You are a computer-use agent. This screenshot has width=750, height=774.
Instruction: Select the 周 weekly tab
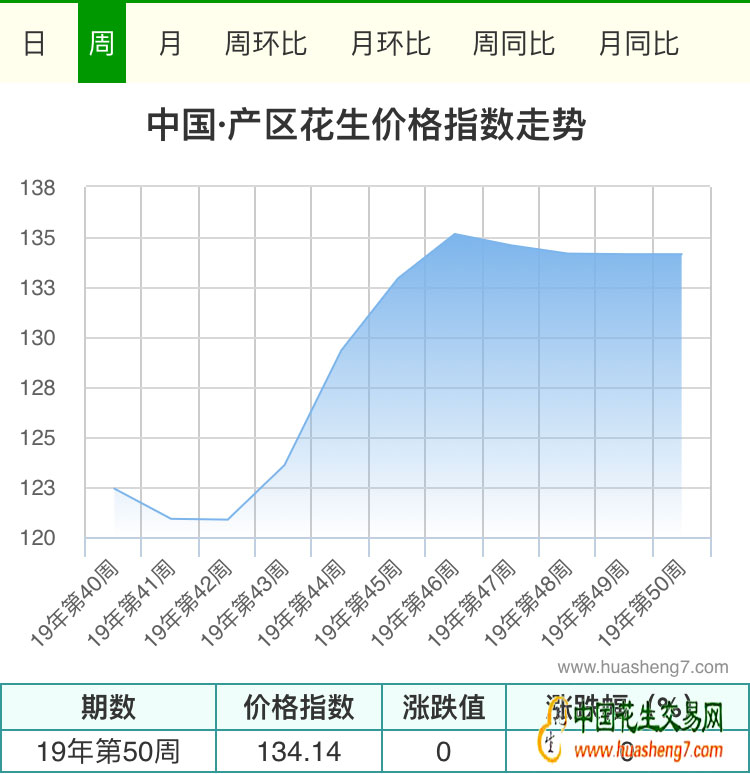coord(101,43)
